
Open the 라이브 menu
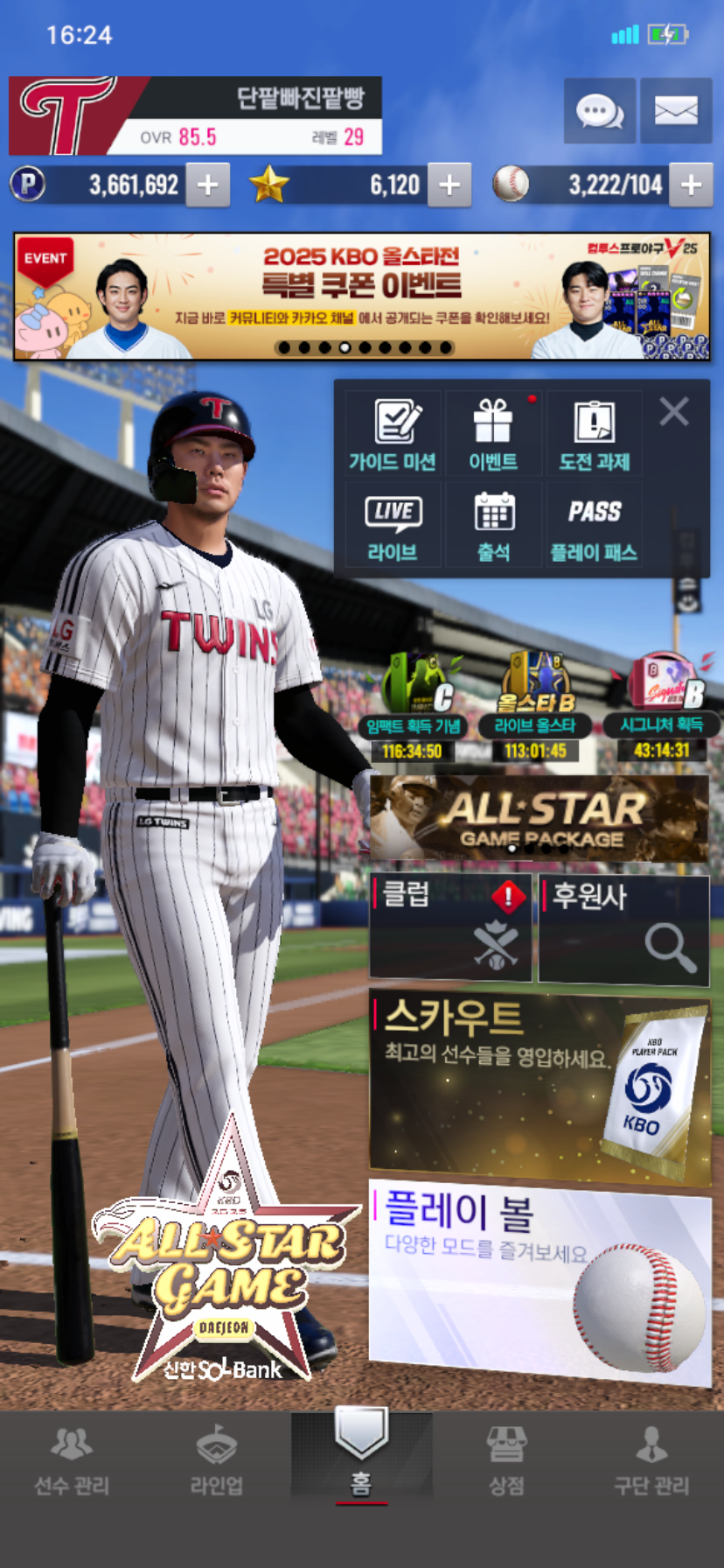[x=393, y=525]
